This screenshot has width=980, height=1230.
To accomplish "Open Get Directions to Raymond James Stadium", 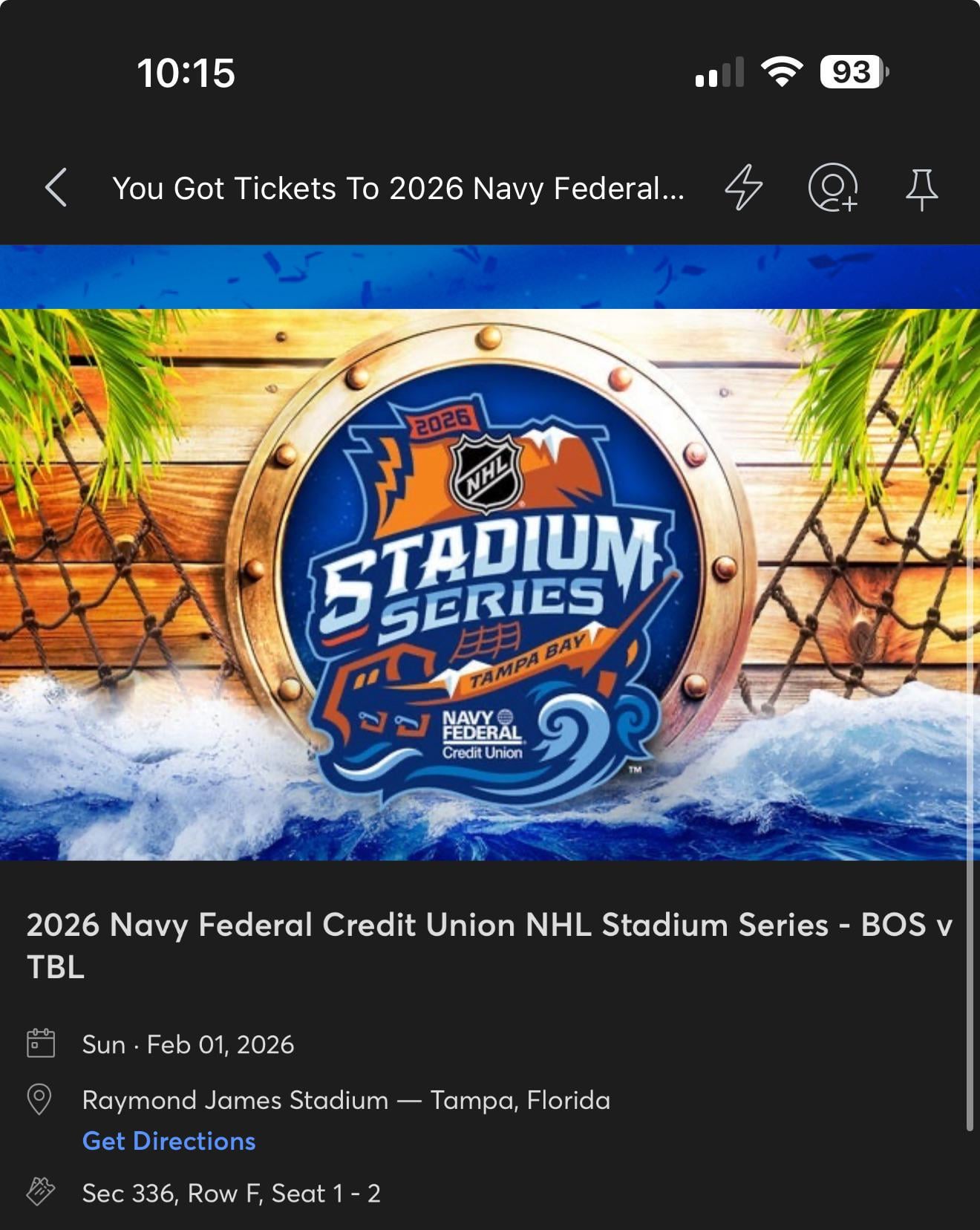I will [169, 1140].
